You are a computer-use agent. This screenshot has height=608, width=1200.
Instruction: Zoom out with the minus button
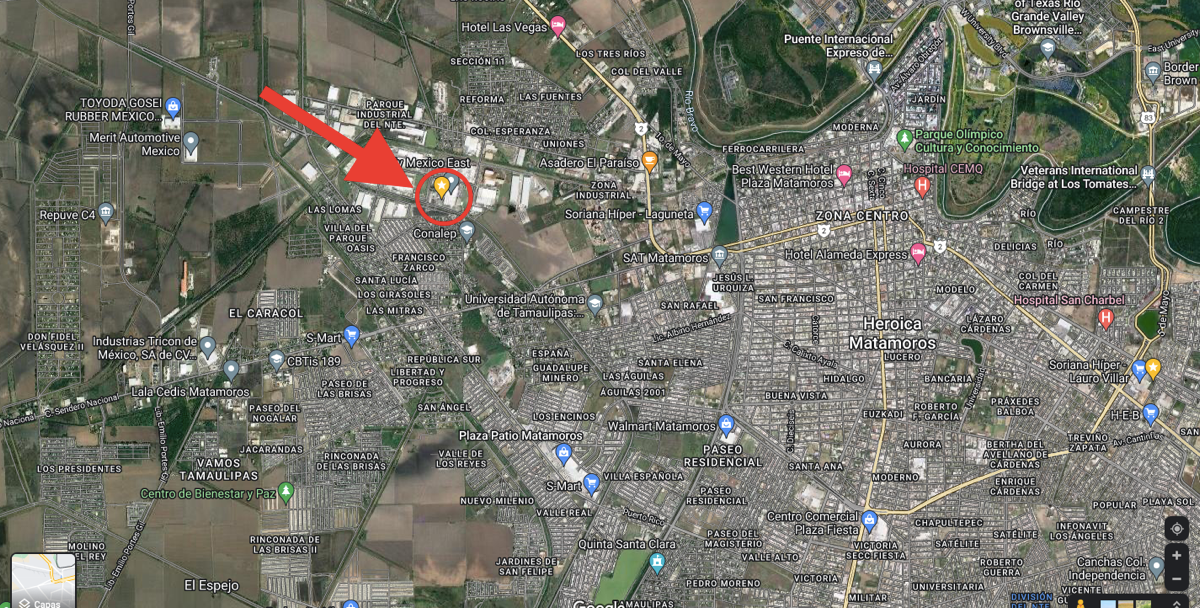tap(1176, 581)
